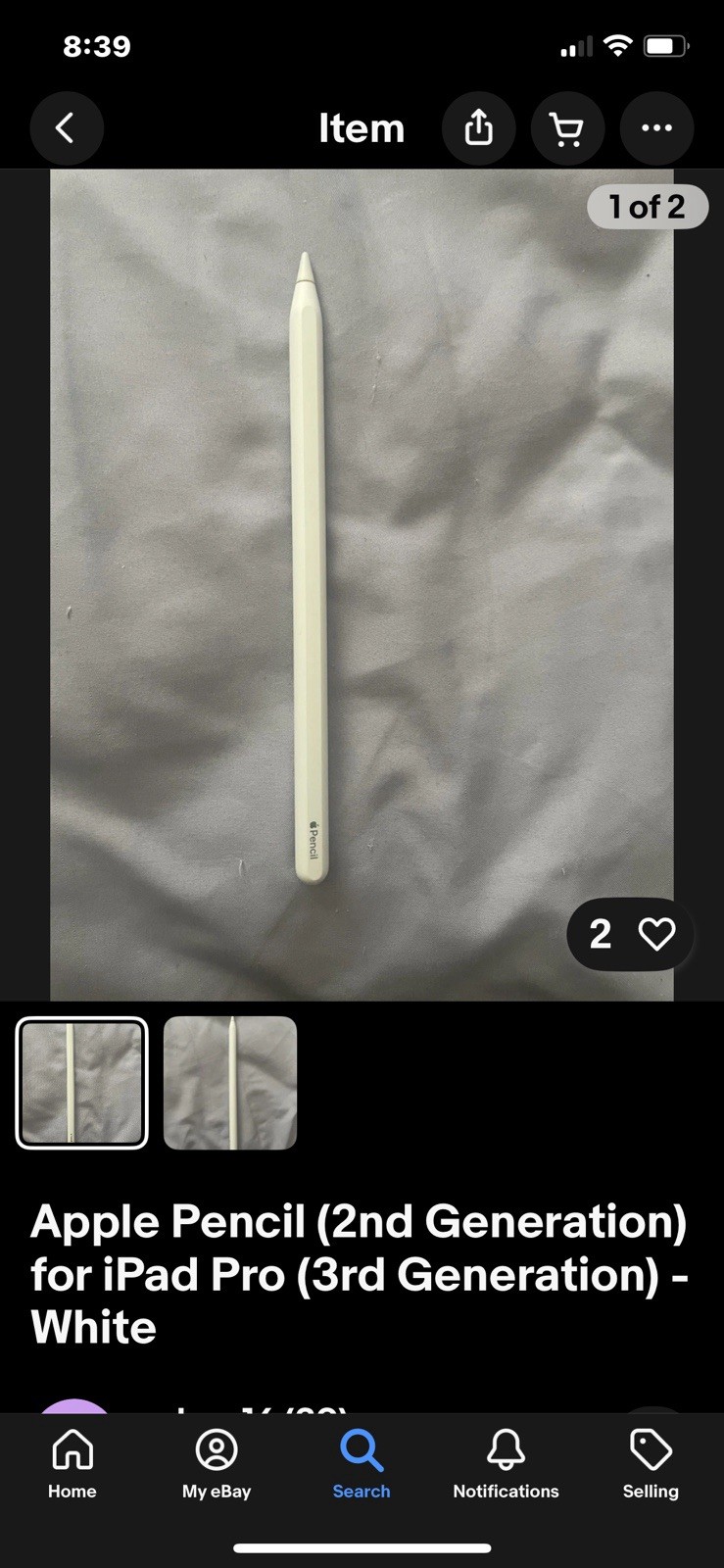Switch to the Home tab
724x1568 pixels.
72,1464
